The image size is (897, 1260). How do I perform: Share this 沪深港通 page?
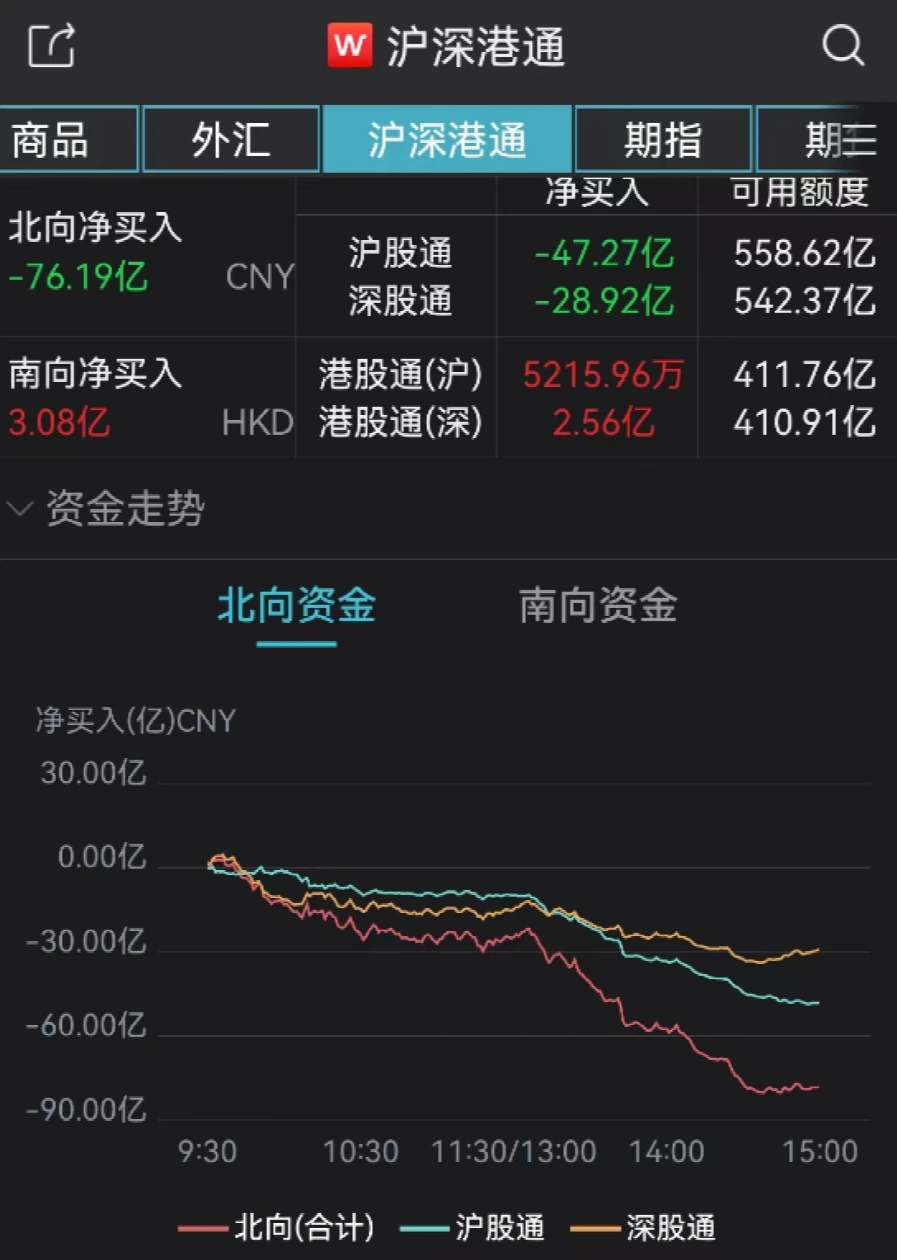click(51, 46)
